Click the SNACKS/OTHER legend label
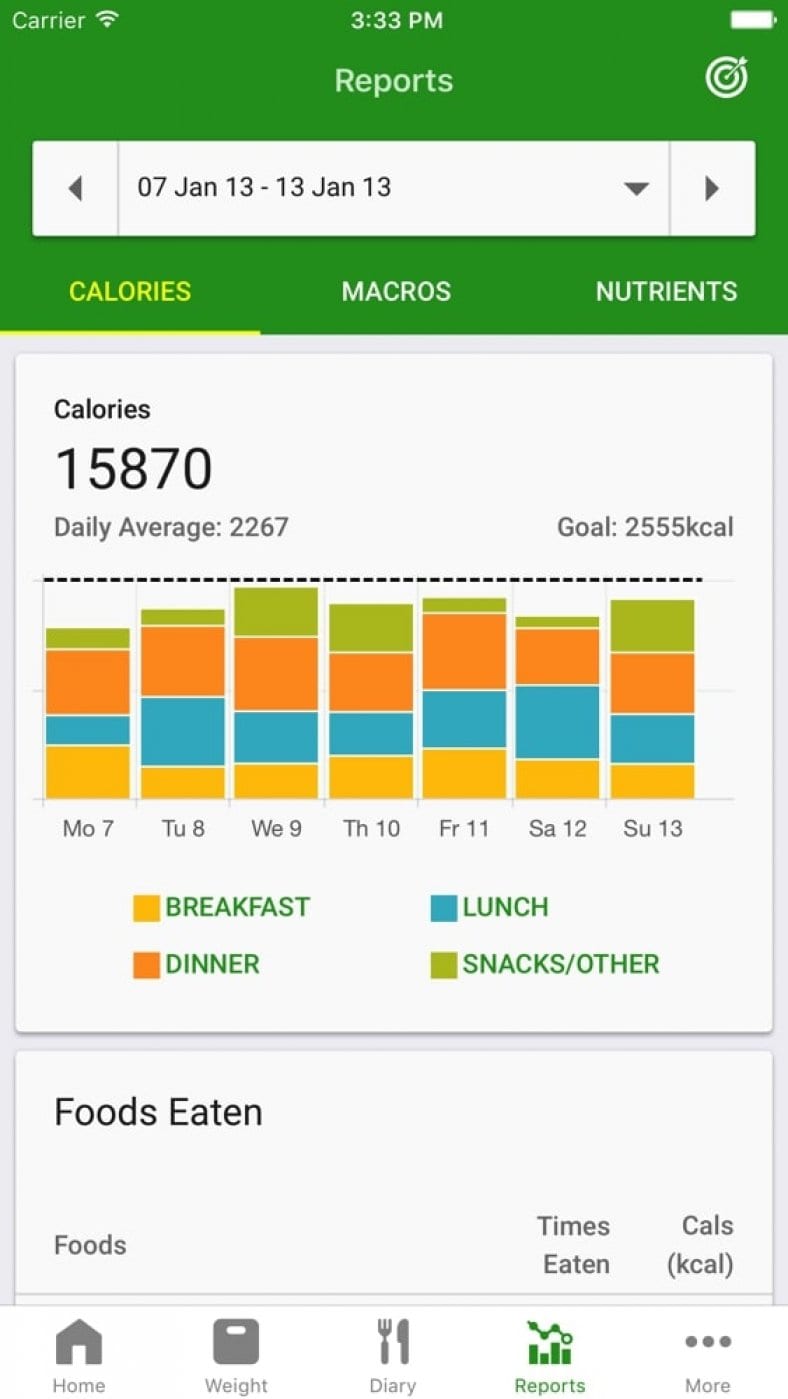788x1399 pixels. coord(561,964)
